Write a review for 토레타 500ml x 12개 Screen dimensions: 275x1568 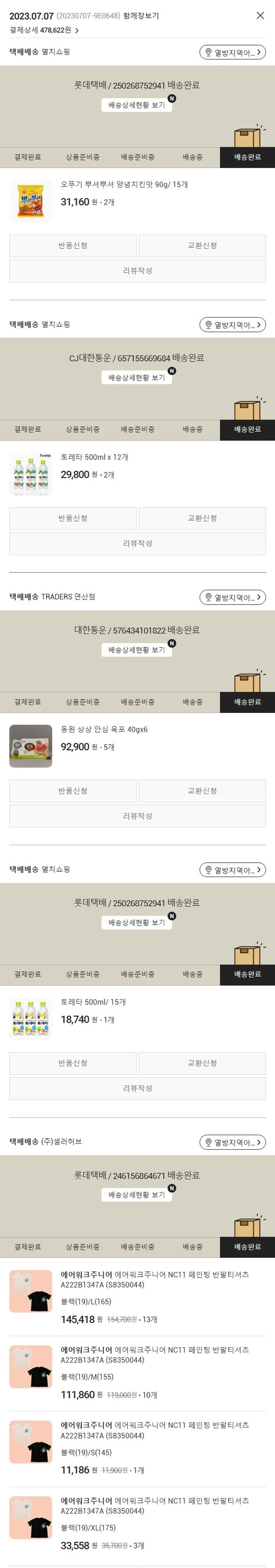[x=137, y=544]
